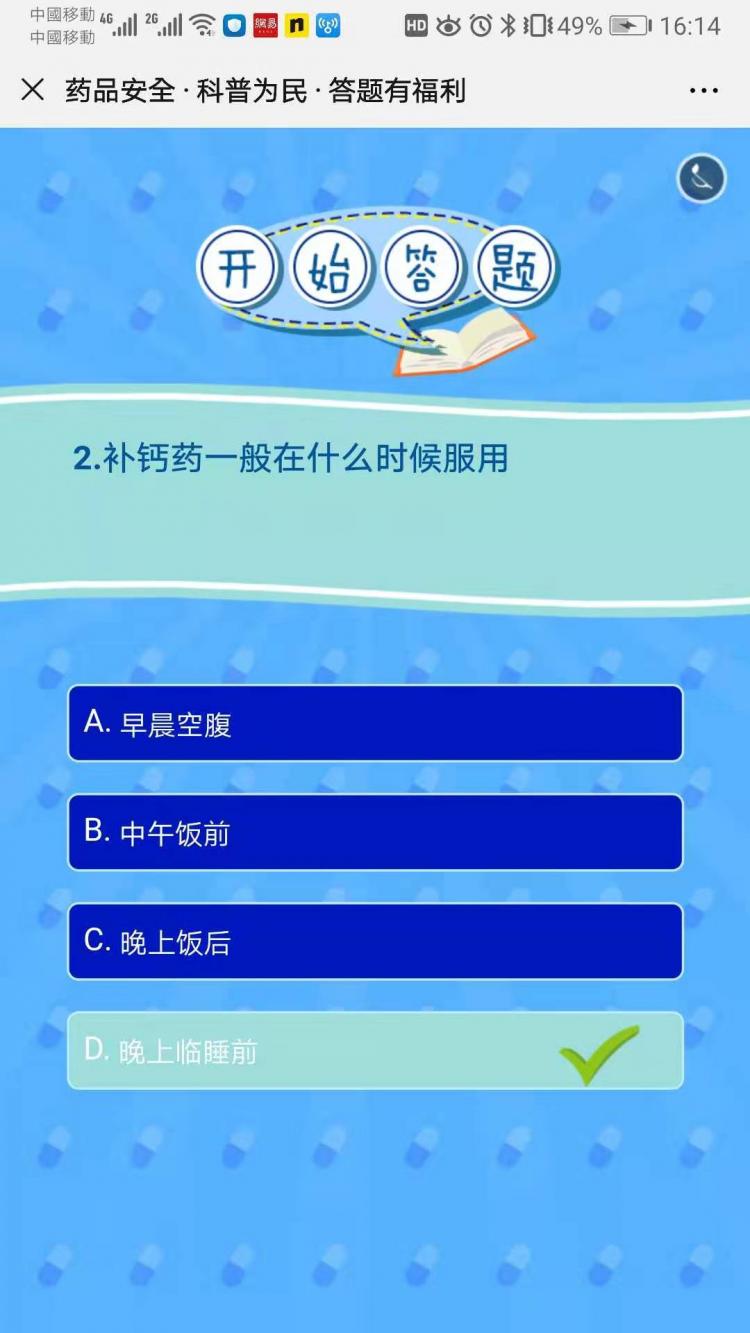Open the three-dot overflow menu
750x1333 pixels.
pos(704,91)
